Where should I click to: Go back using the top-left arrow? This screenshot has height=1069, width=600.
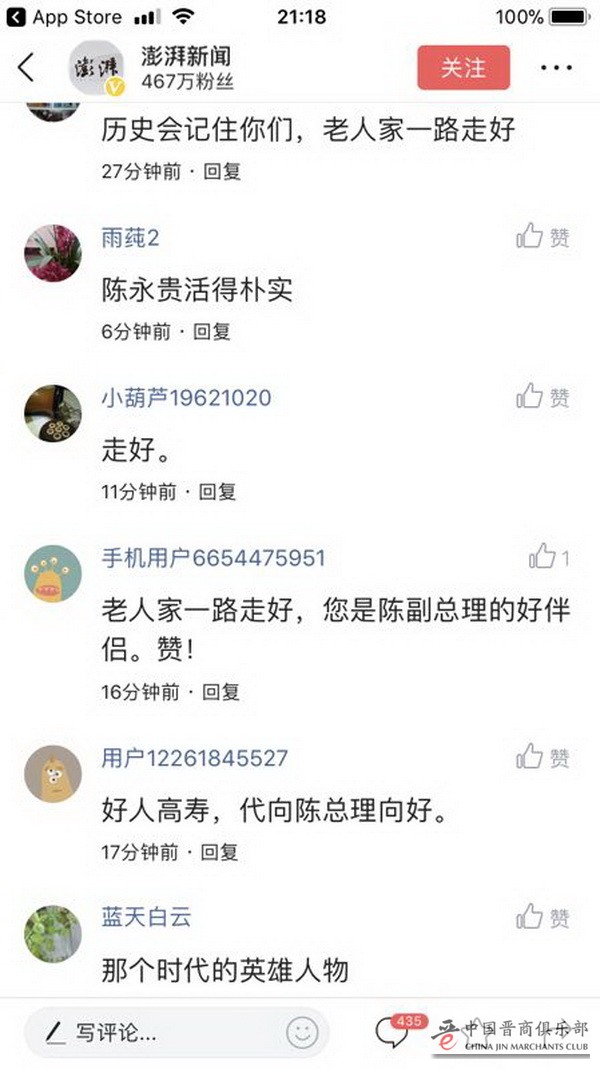26,67
